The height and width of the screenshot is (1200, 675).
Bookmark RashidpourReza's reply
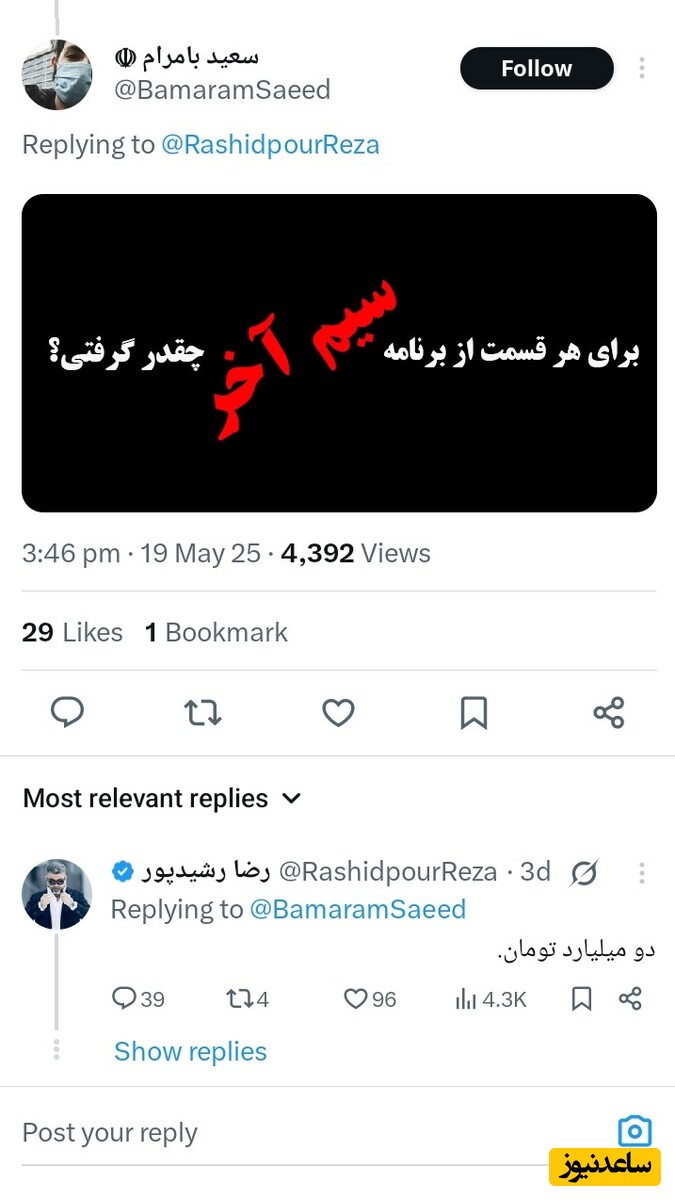(581, 998)
